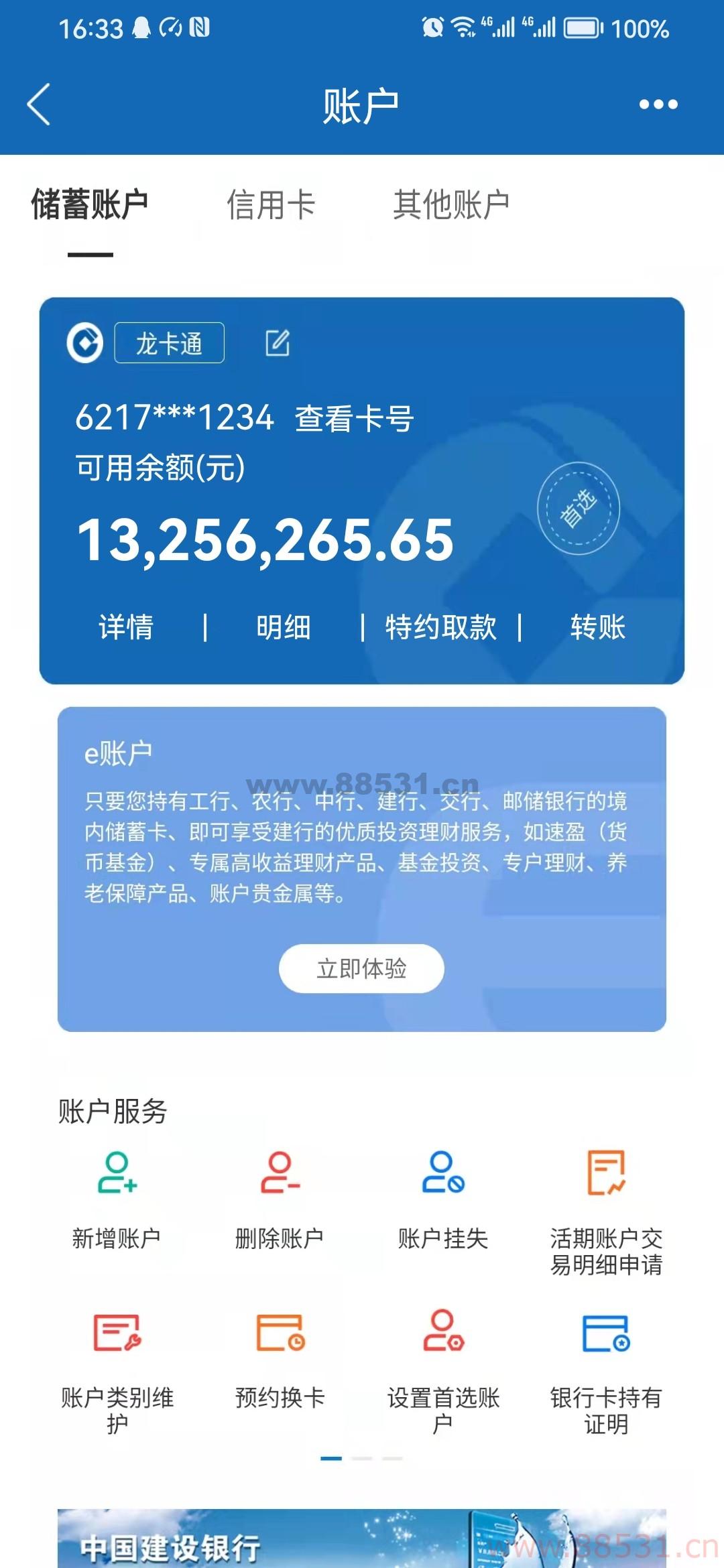This screenshot has width=724, height=1568.
Task: View 明细 transaction details
Action: coord(284,627)
